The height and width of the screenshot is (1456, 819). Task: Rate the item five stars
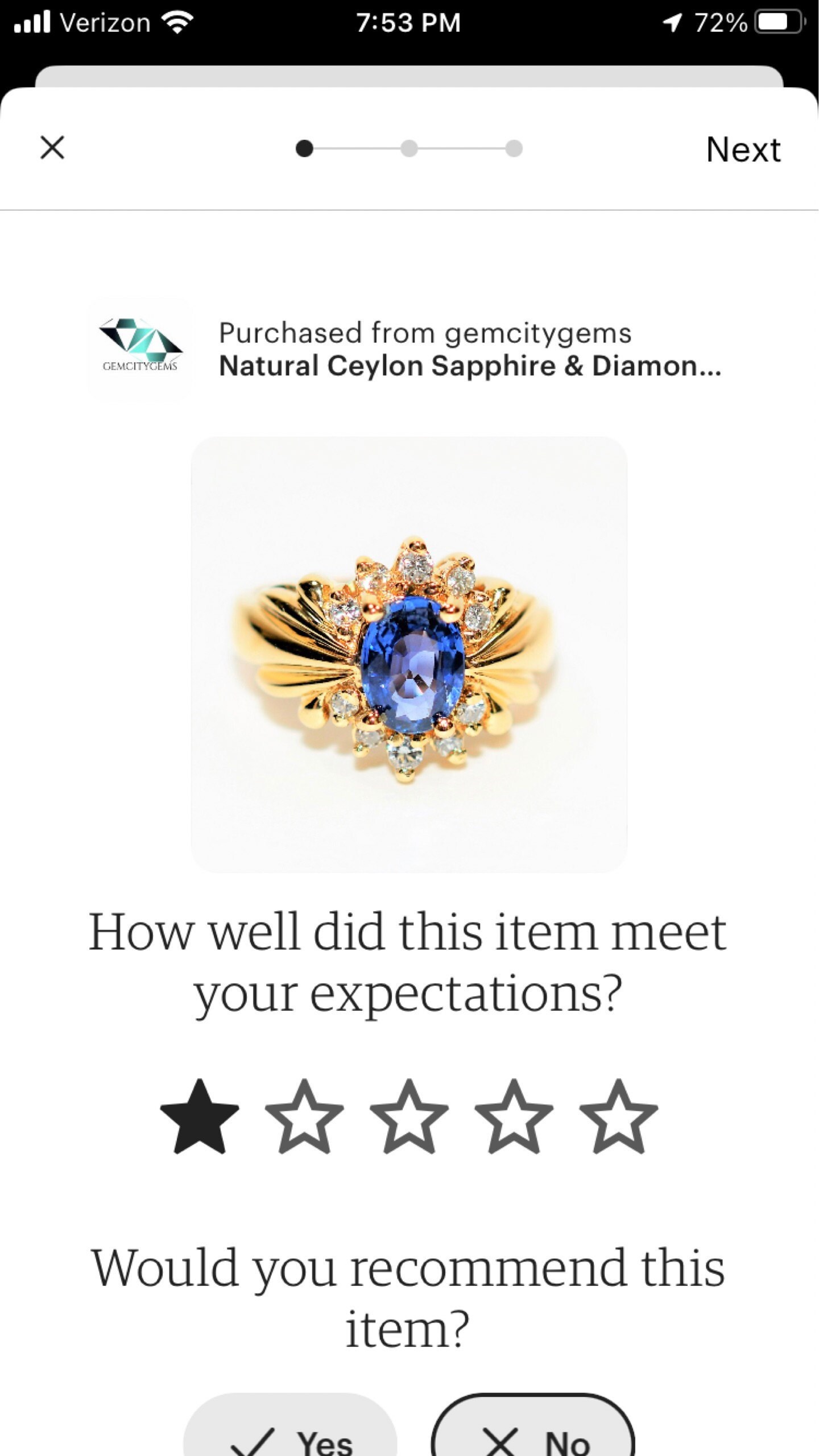click(618, 1117)
